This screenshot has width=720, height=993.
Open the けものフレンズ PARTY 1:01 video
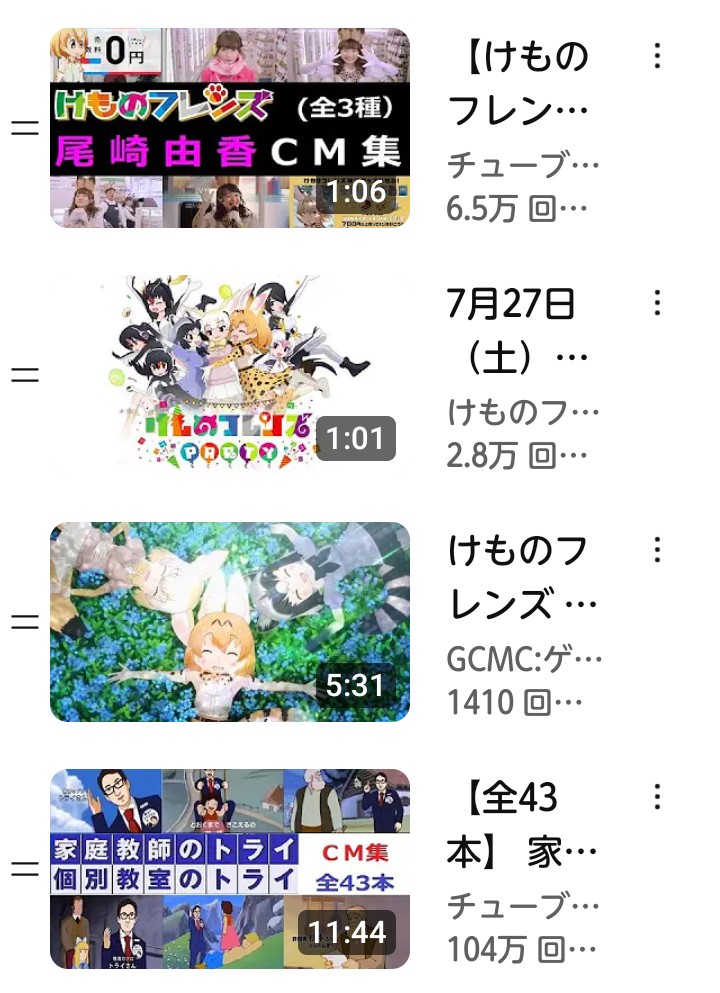click(230, 375)
